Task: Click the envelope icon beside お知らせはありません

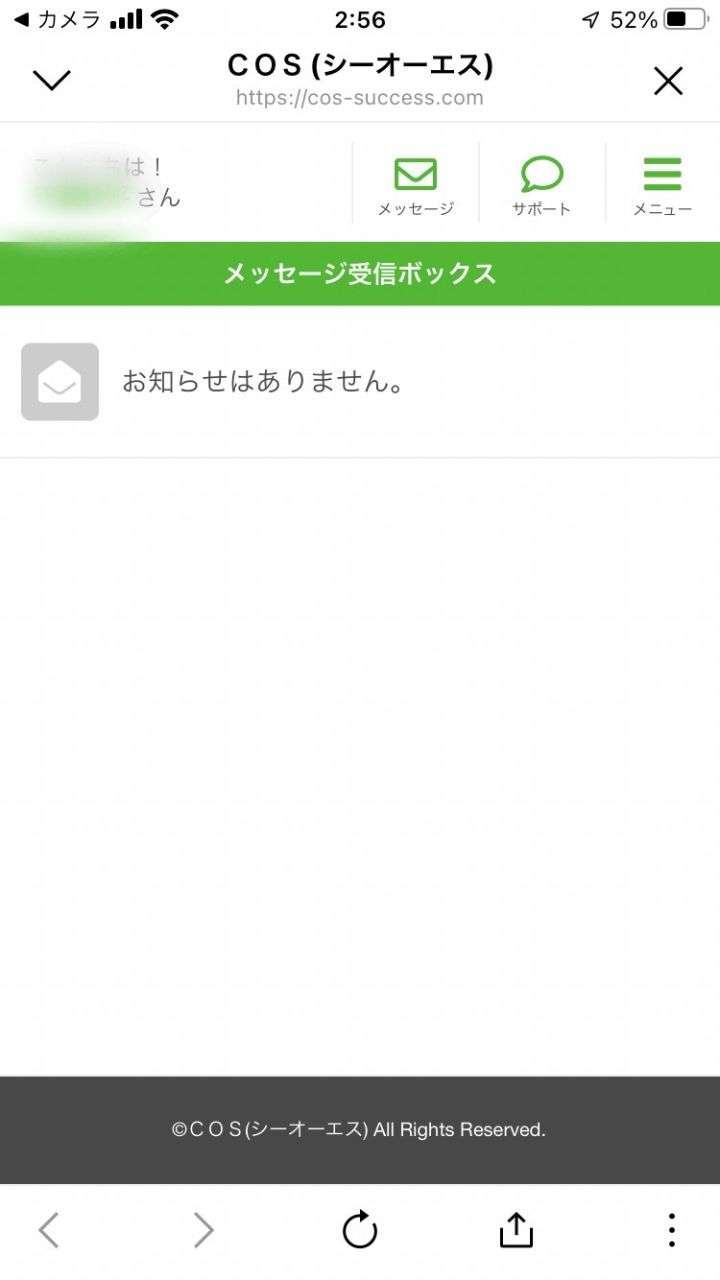Action: 59,381
